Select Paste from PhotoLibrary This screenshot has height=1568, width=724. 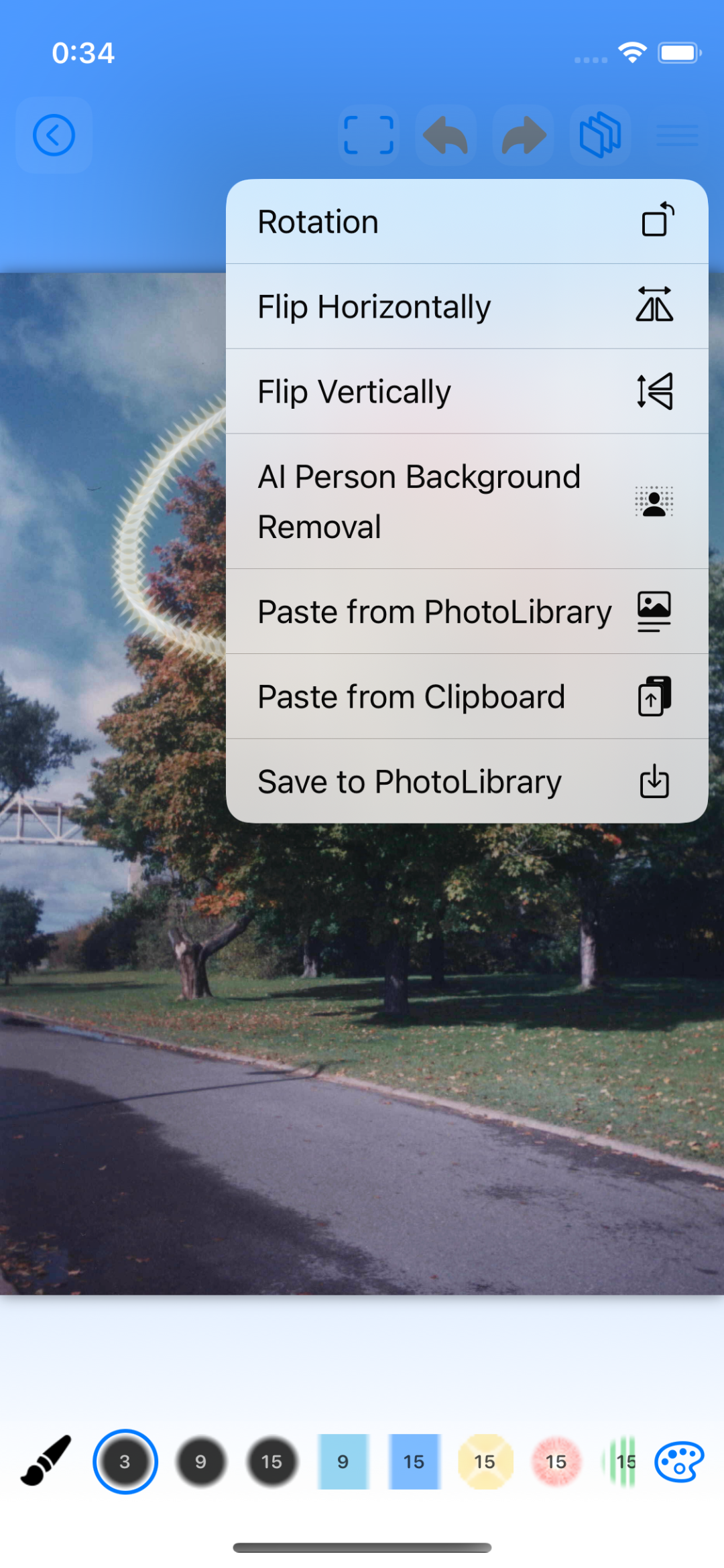tap(467, 612)
